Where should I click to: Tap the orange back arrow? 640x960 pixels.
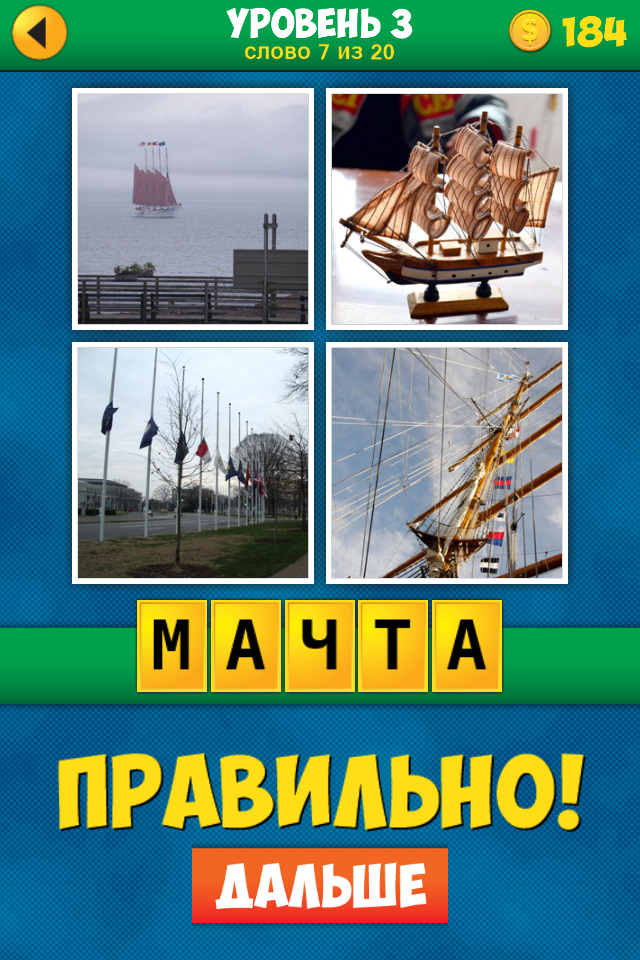pyautogui.click(x=39, y=33)
